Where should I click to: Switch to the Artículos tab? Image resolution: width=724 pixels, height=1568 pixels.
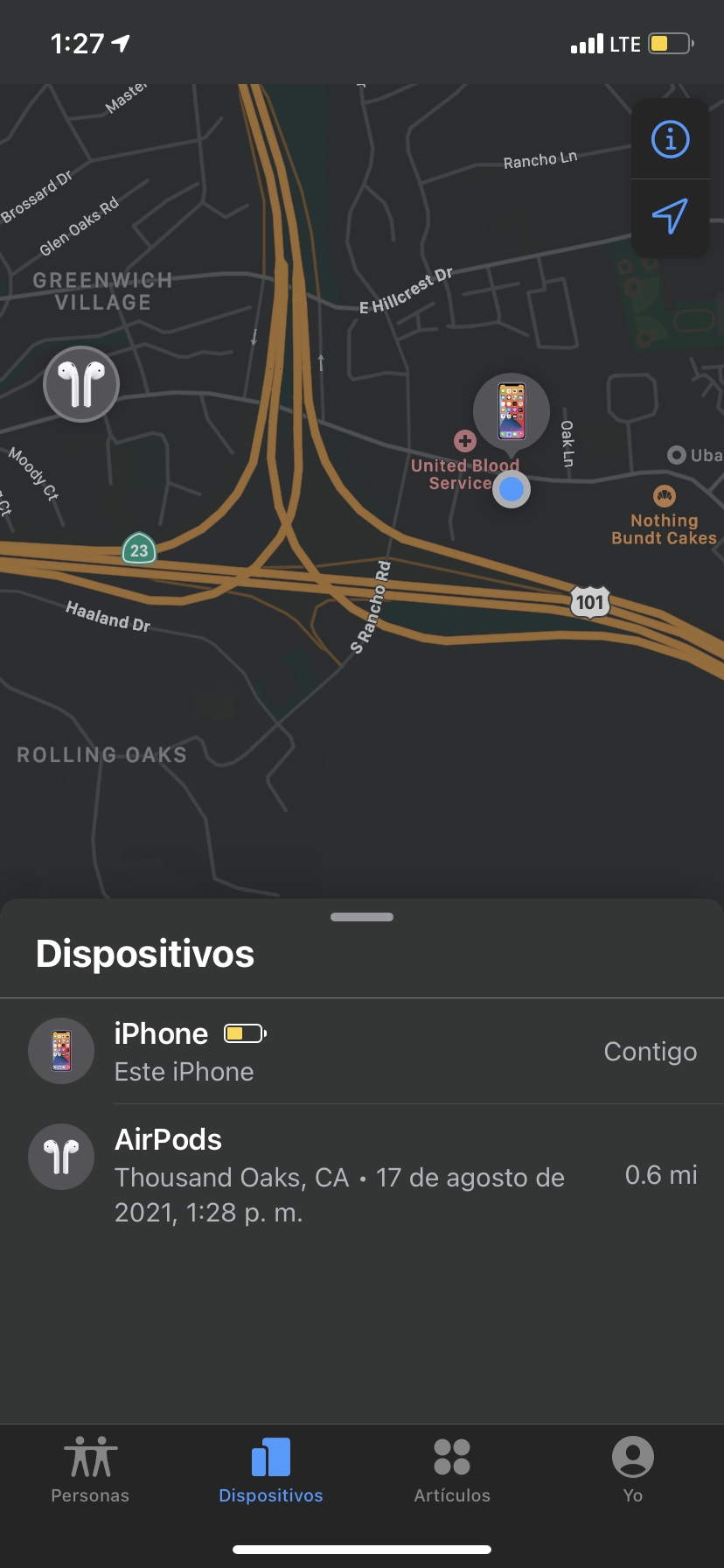452,1469
